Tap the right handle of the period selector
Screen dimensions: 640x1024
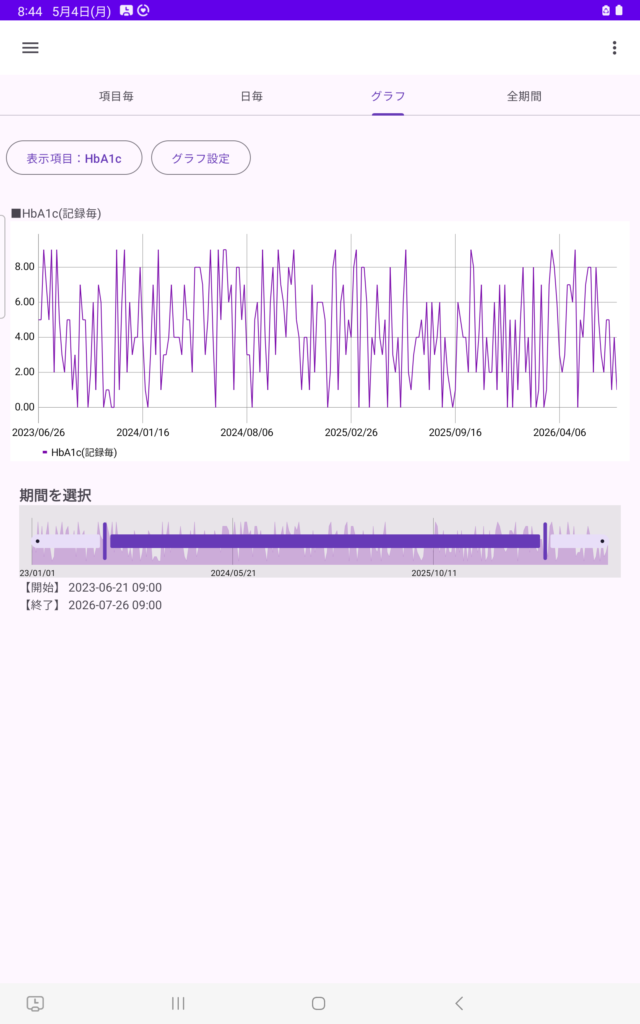(545, 541)
